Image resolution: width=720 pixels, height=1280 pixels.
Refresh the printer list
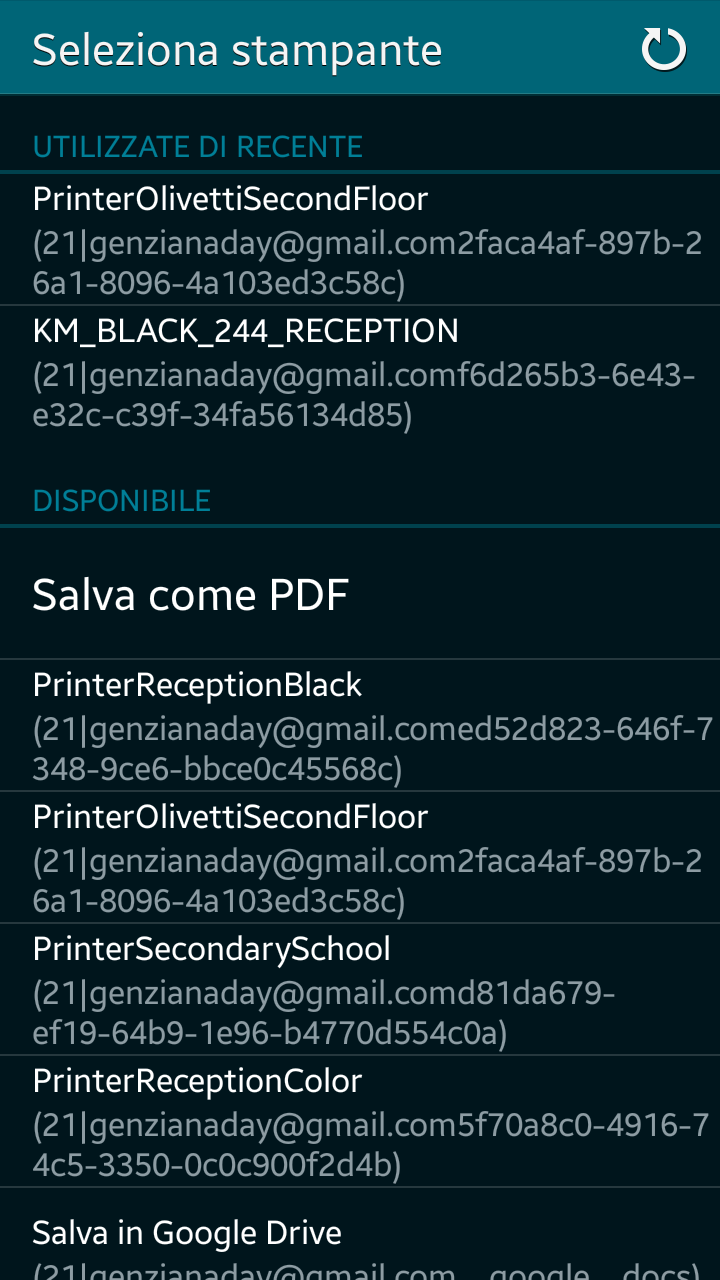point(663,49)
